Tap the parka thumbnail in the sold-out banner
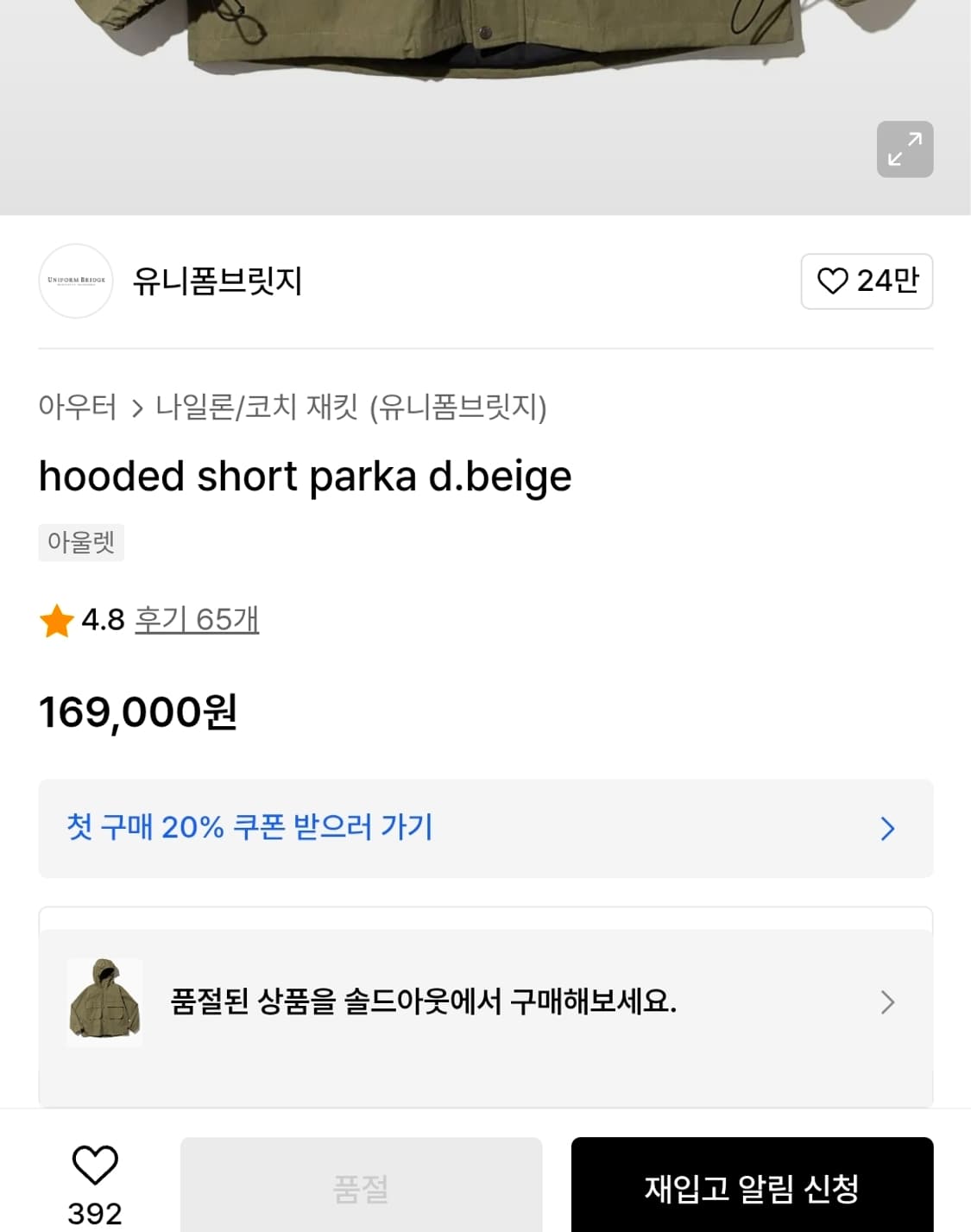This screenshot has width=971, height=1232. click(104, 1001)
